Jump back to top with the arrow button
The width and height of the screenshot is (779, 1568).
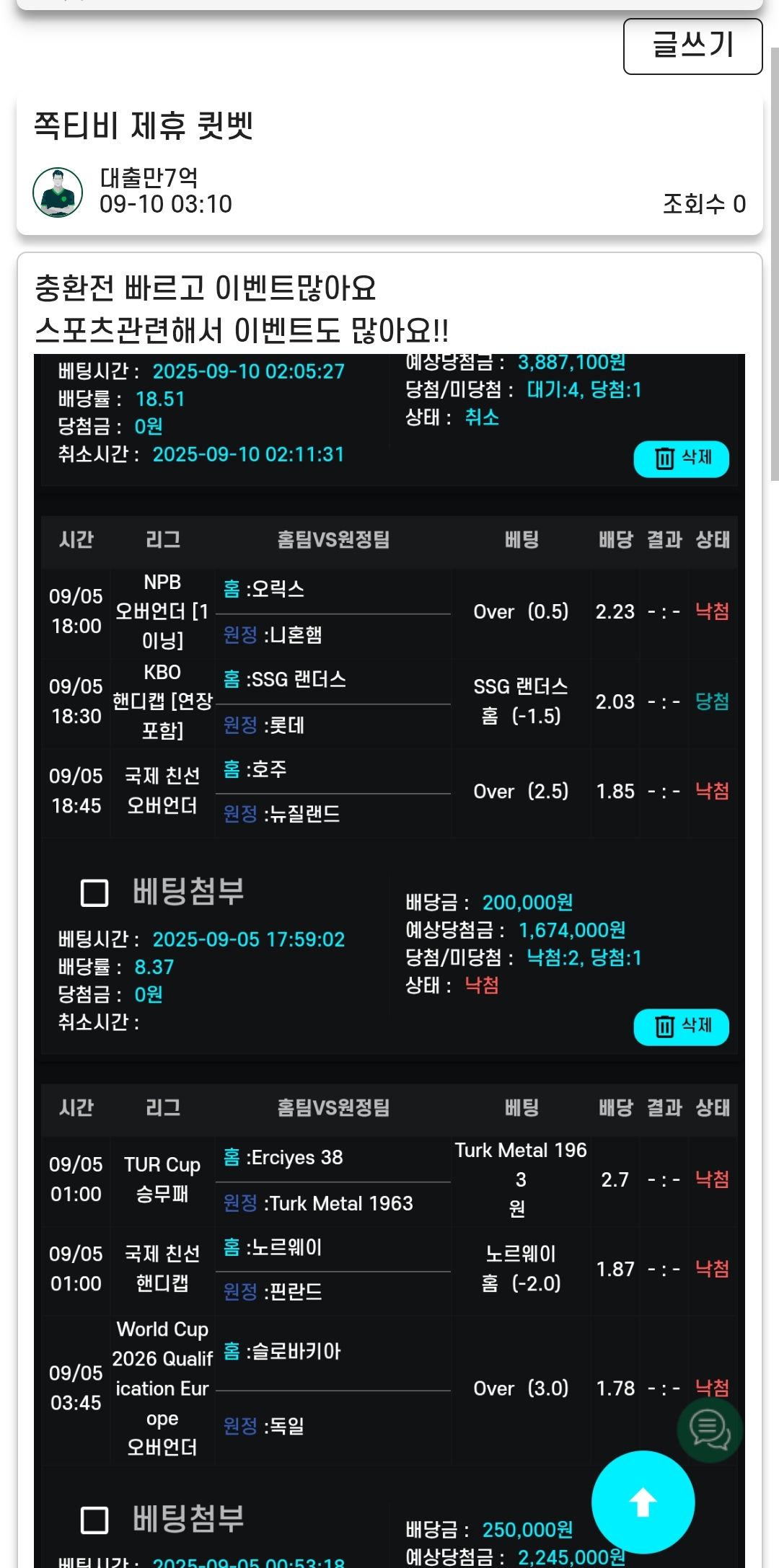(643, 1502)
